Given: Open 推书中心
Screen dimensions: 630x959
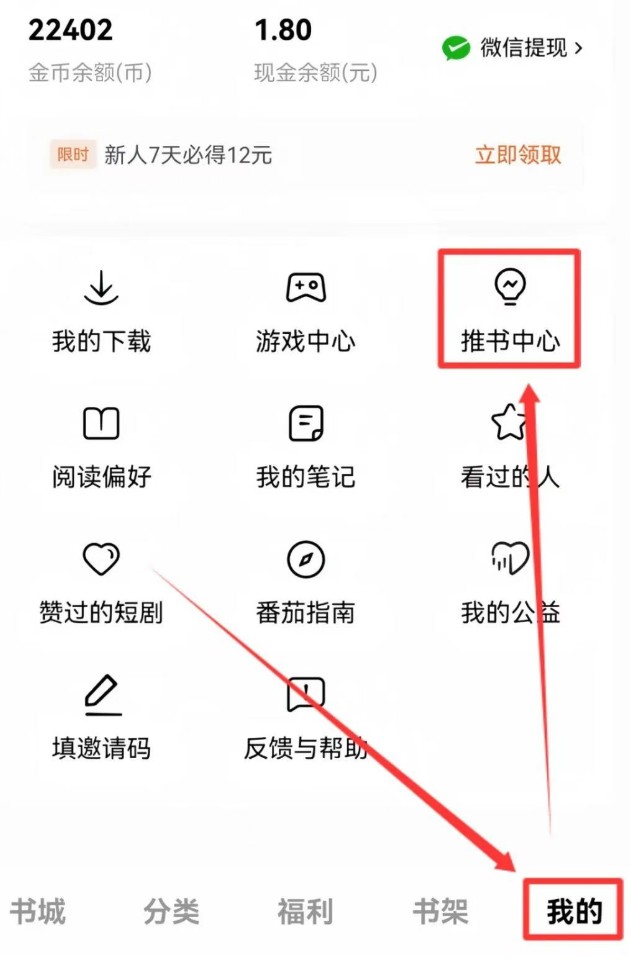Looking at the screenshot, I should coord(510,312).
